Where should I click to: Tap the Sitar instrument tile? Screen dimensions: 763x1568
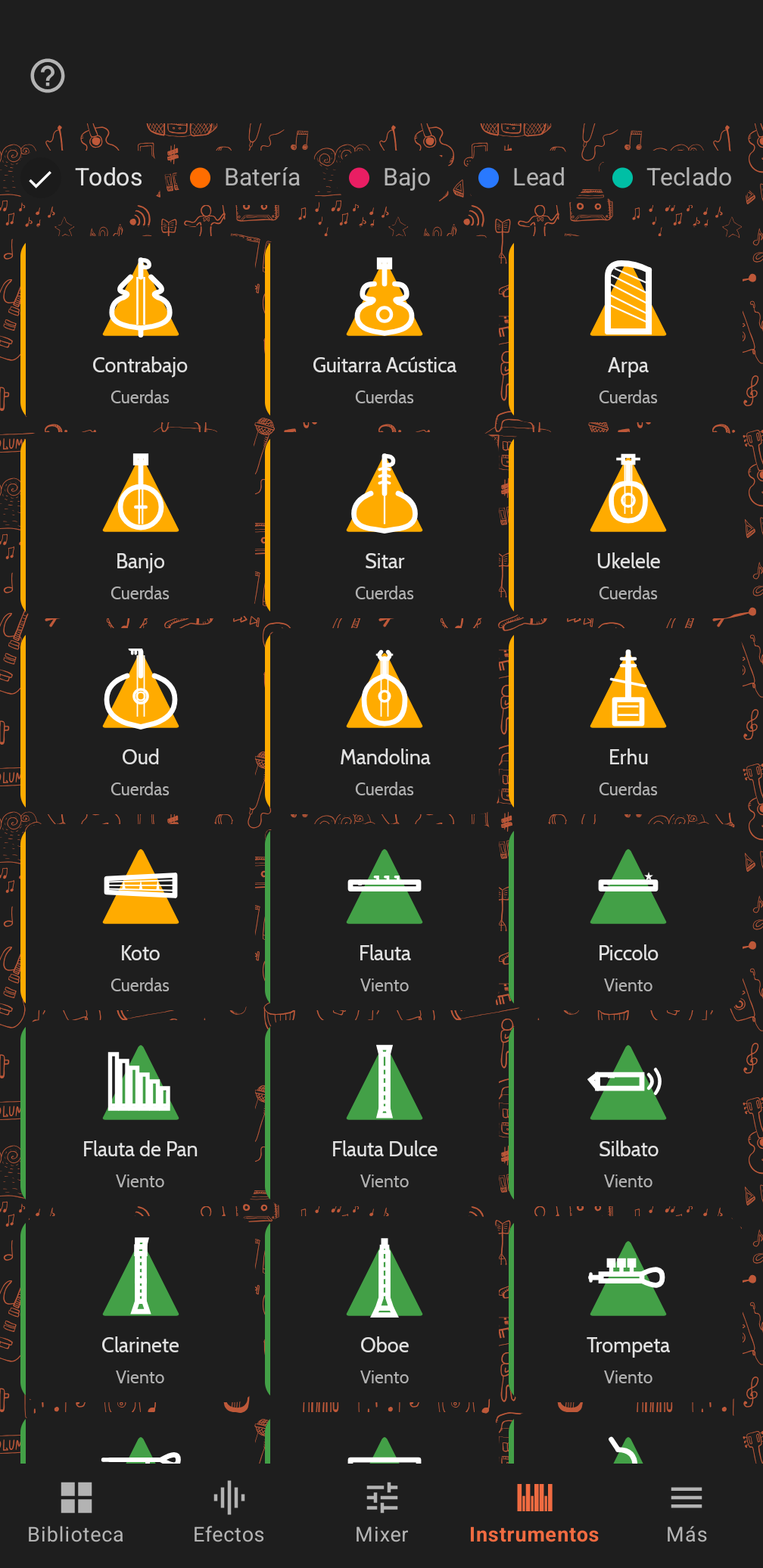pos(385,525)
